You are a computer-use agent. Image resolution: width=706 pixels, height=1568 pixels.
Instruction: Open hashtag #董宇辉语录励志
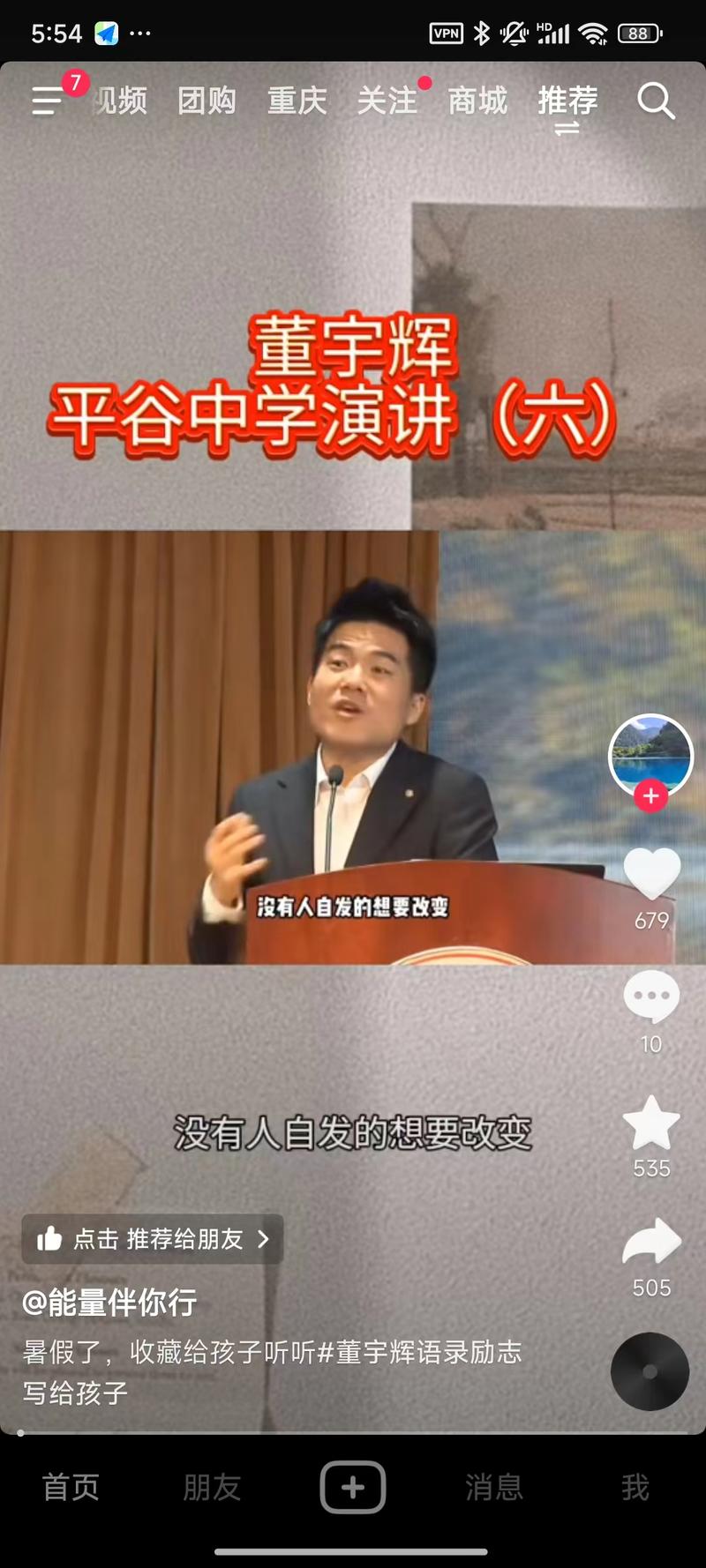(x=418, y=1352)
